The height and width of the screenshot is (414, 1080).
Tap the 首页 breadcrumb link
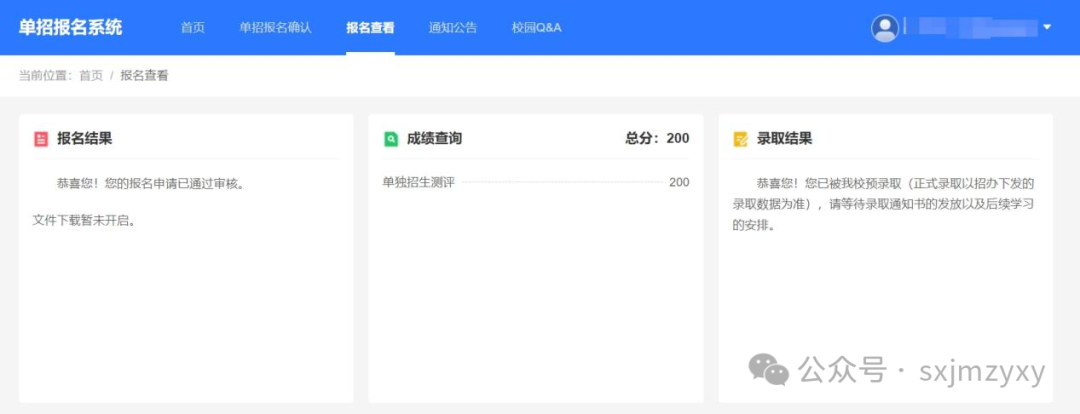point(91,76)
